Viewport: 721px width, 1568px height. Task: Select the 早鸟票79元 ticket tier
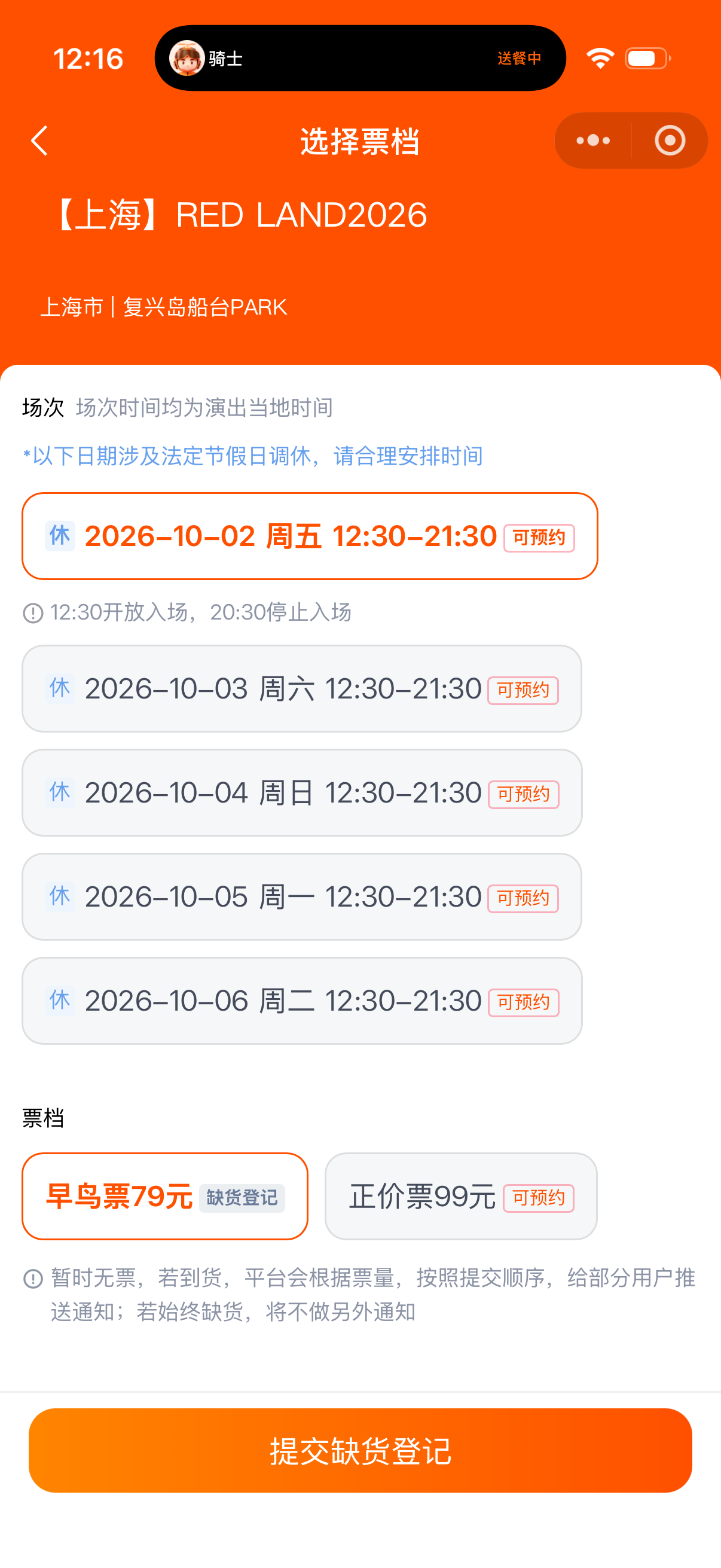[x=165, y=1197]
